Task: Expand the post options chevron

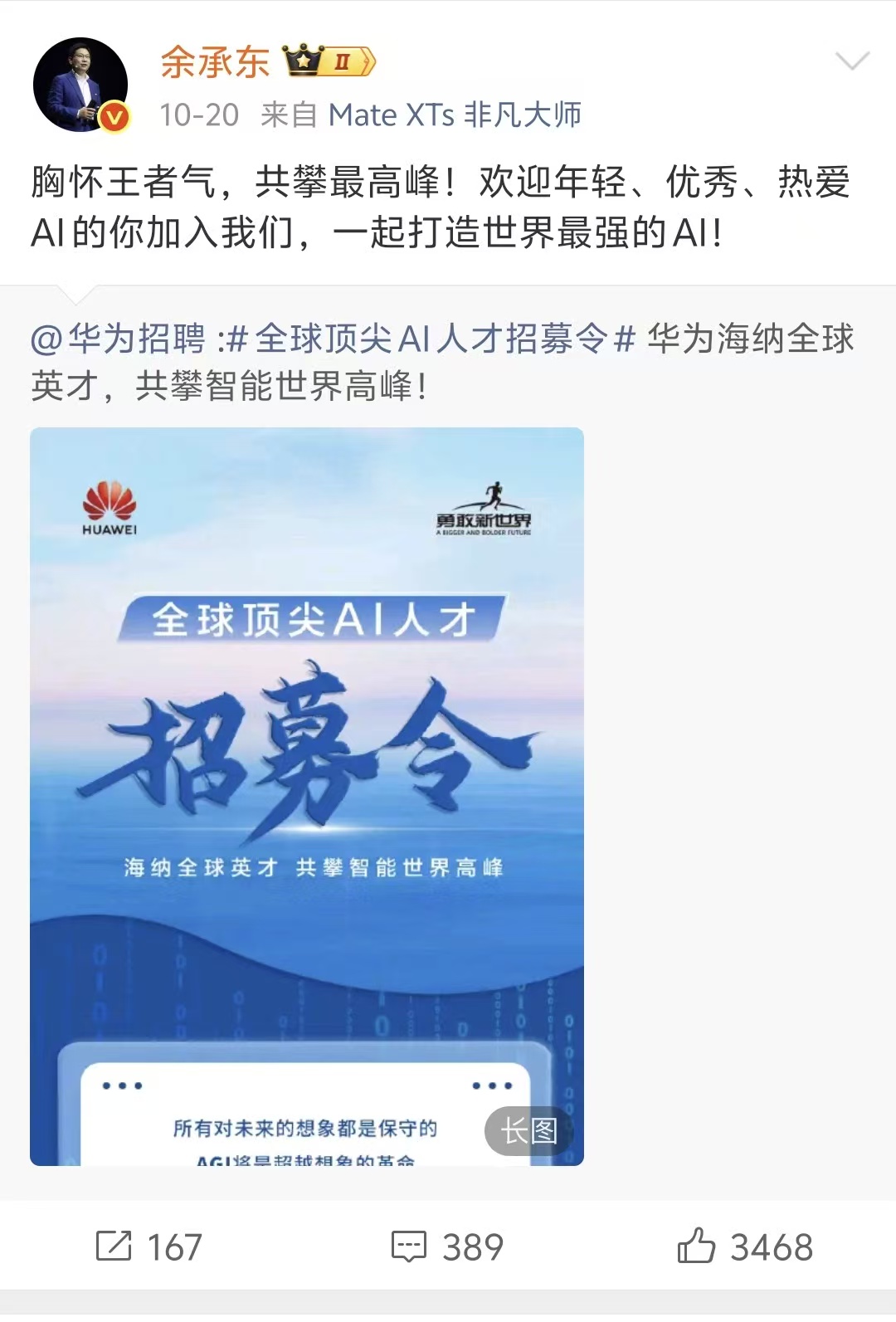Action: point(852,61)
